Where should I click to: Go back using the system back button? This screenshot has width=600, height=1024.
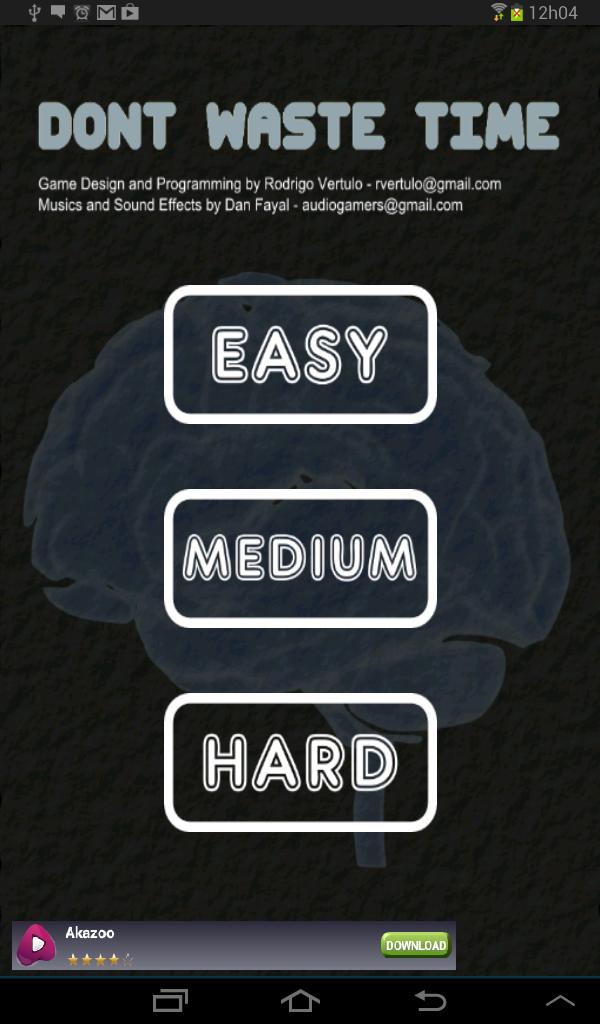pyautogui.click(x=430, y=999)
